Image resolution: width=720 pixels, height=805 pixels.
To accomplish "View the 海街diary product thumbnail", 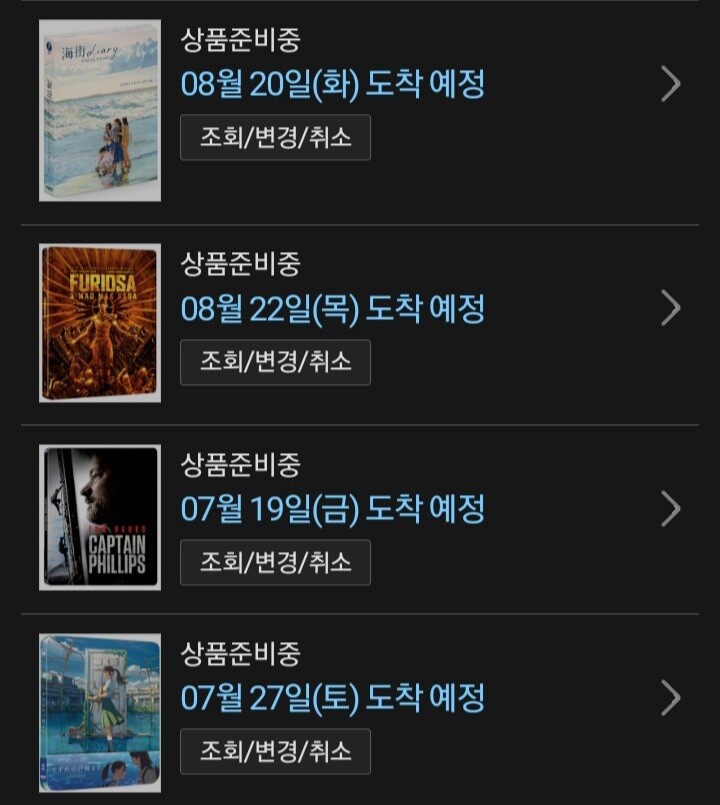I will (x=99, y=110).
